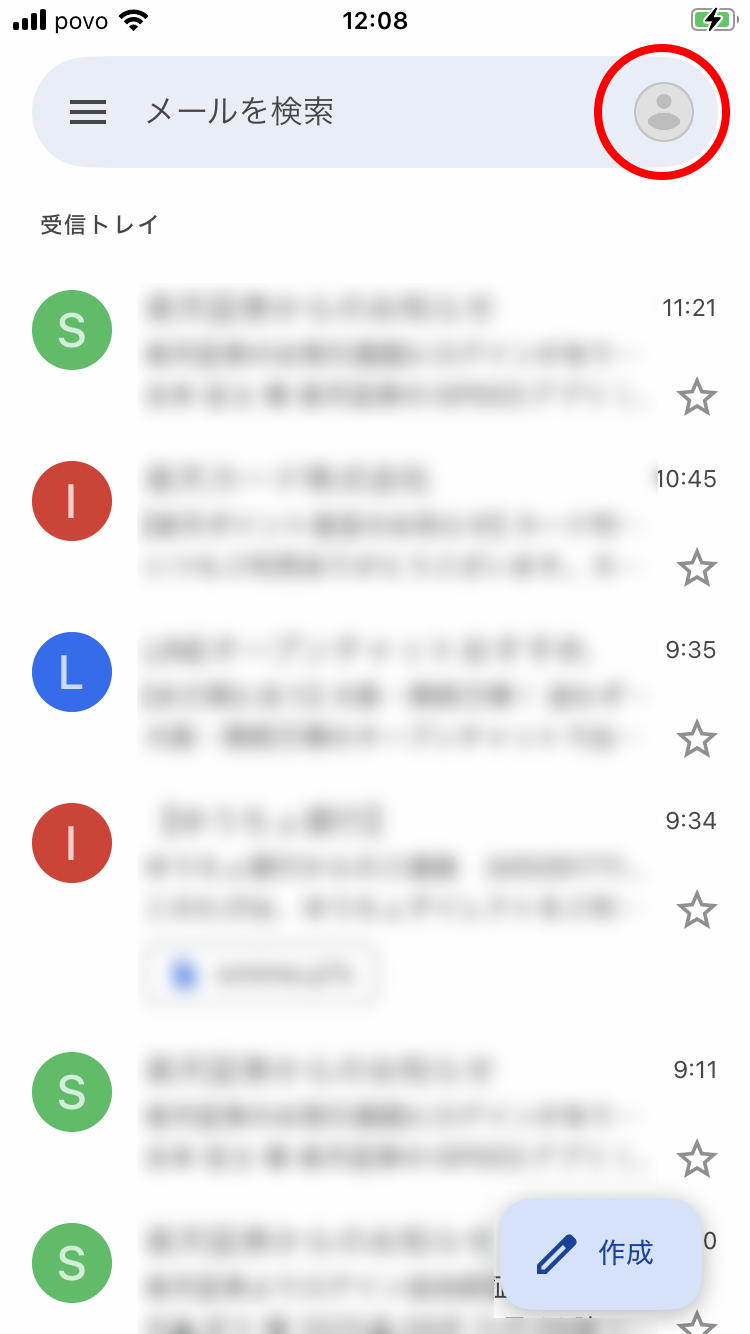Star the email received at 9:34
750x1334 pixels.
[x=697, y=911]
